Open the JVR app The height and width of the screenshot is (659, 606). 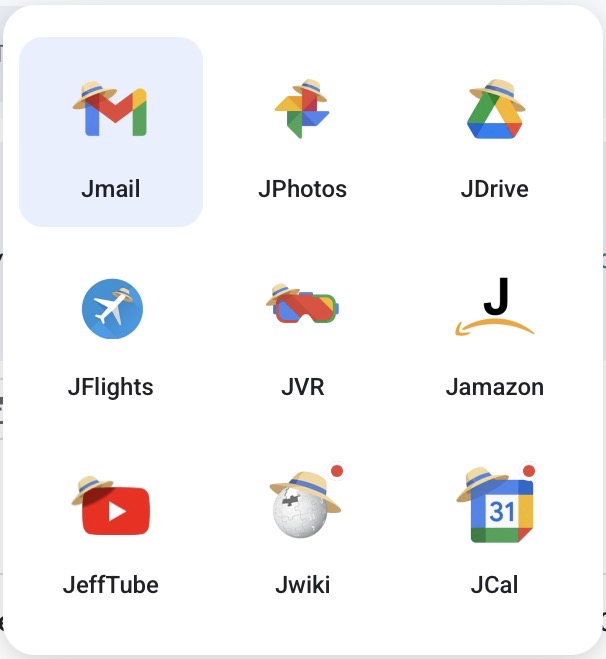click(x=303, y=330)
